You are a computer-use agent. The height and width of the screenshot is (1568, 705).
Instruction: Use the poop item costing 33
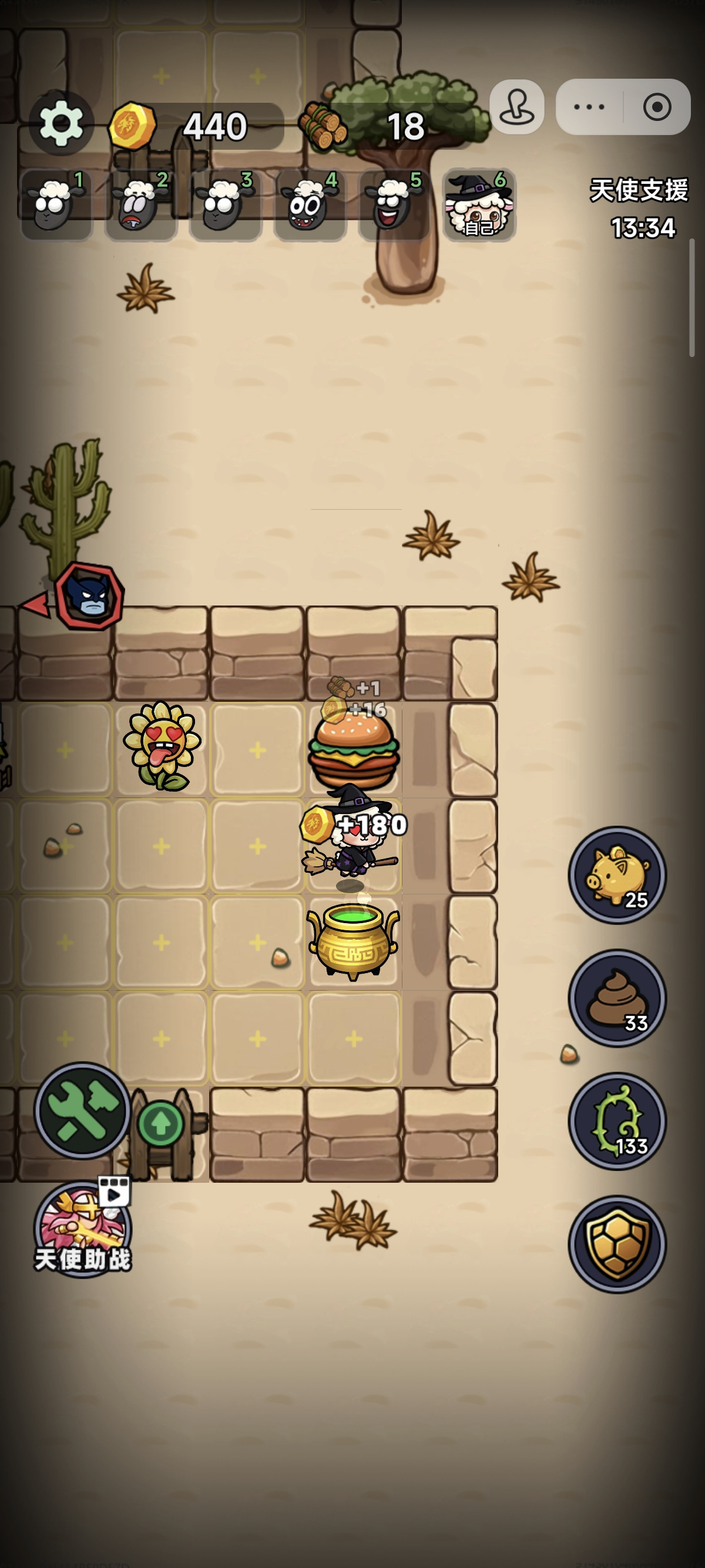(x=617, y=998)
